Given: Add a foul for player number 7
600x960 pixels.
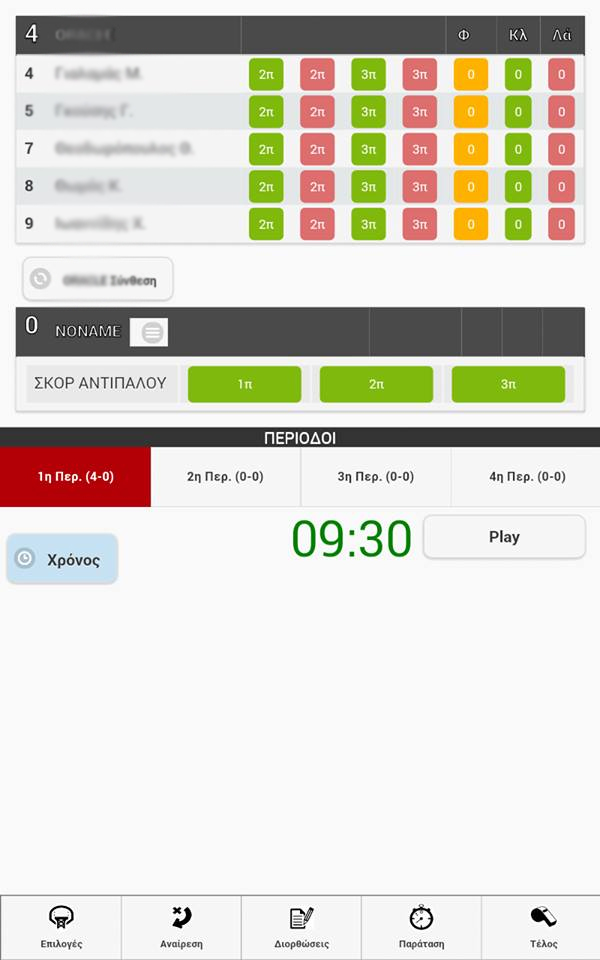Looking at the screenshot, I should [471, 149].
